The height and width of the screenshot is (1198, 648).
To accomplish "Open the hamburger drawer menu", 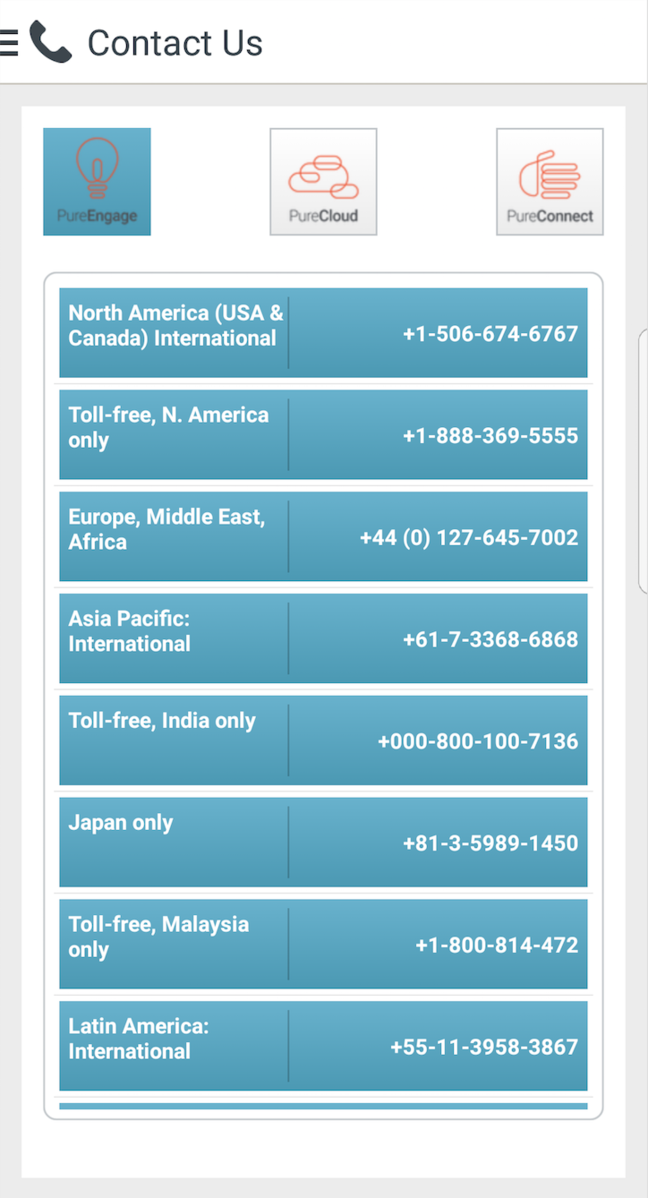I will (x=8, y=43).
